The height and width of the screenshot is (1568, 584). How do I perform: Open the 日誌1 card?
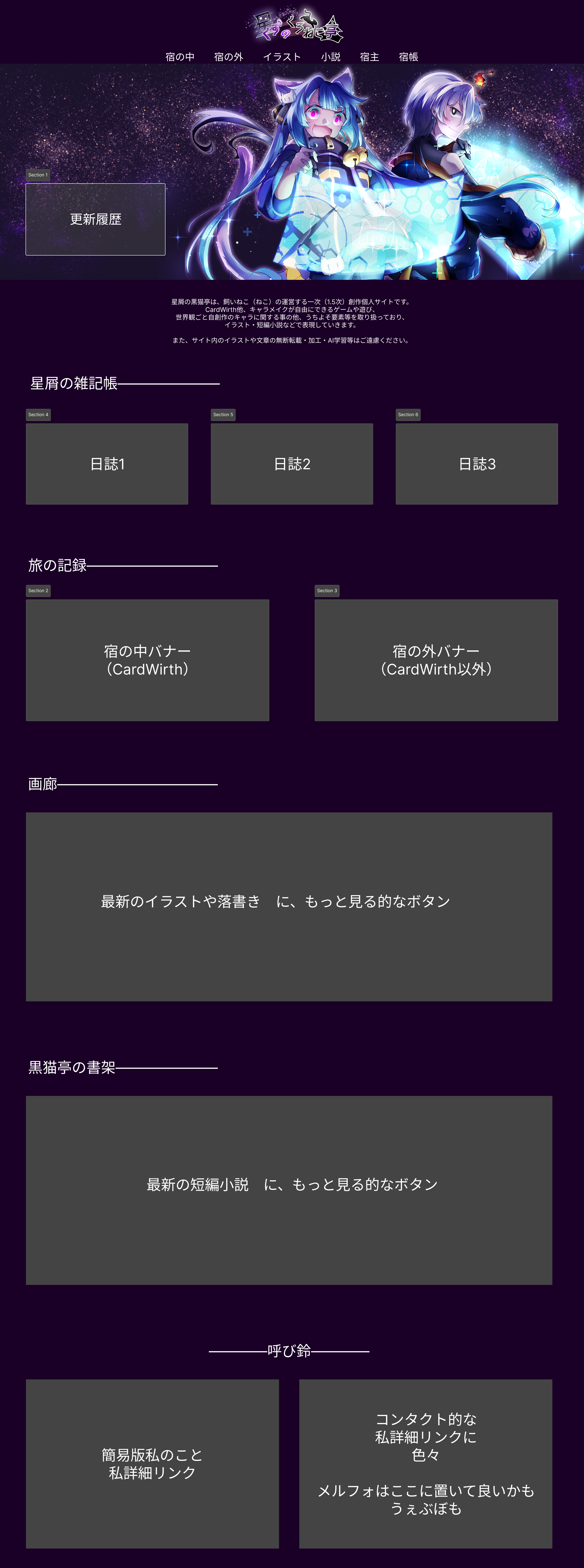[x=107, y=464]
